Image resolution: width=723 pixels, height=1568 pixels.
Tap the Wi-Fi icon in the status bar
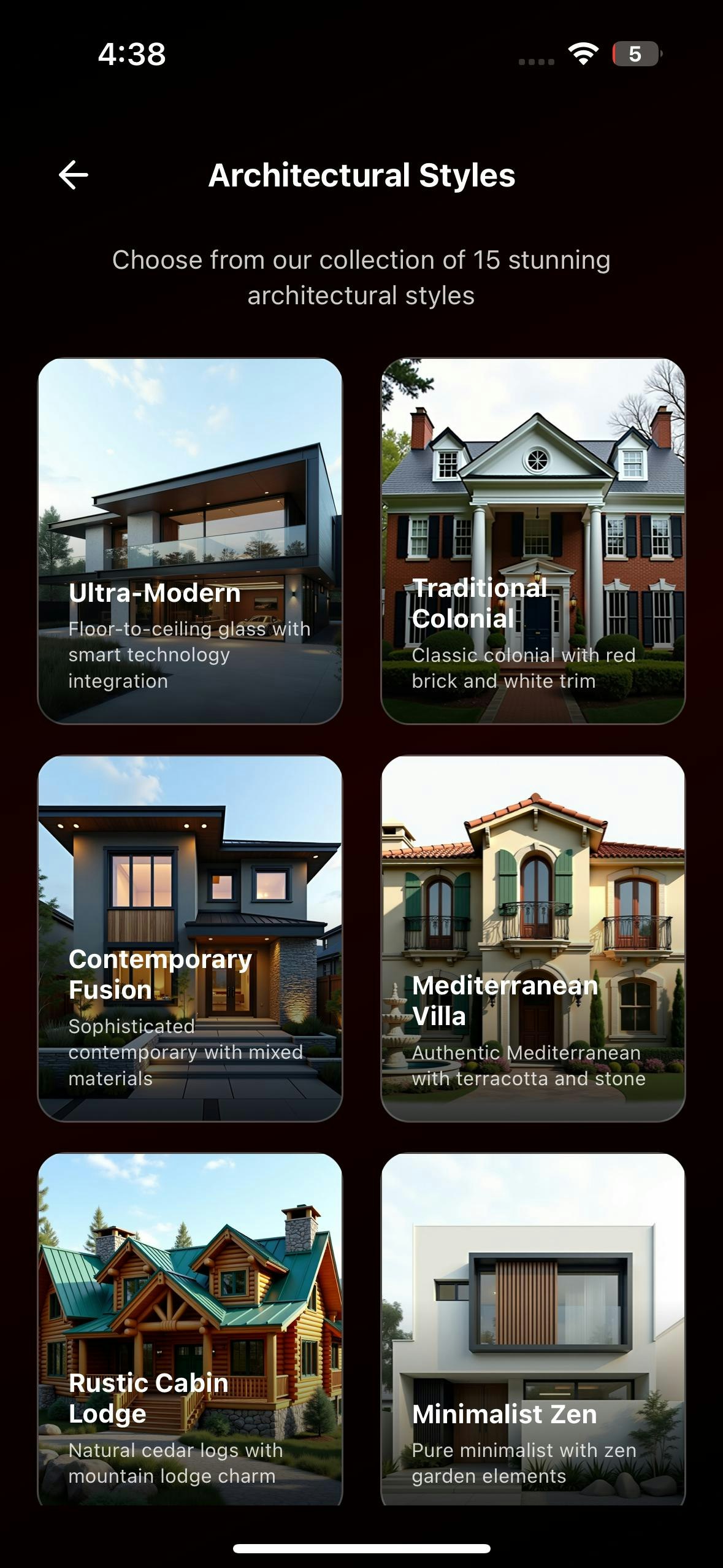point(581,55)
